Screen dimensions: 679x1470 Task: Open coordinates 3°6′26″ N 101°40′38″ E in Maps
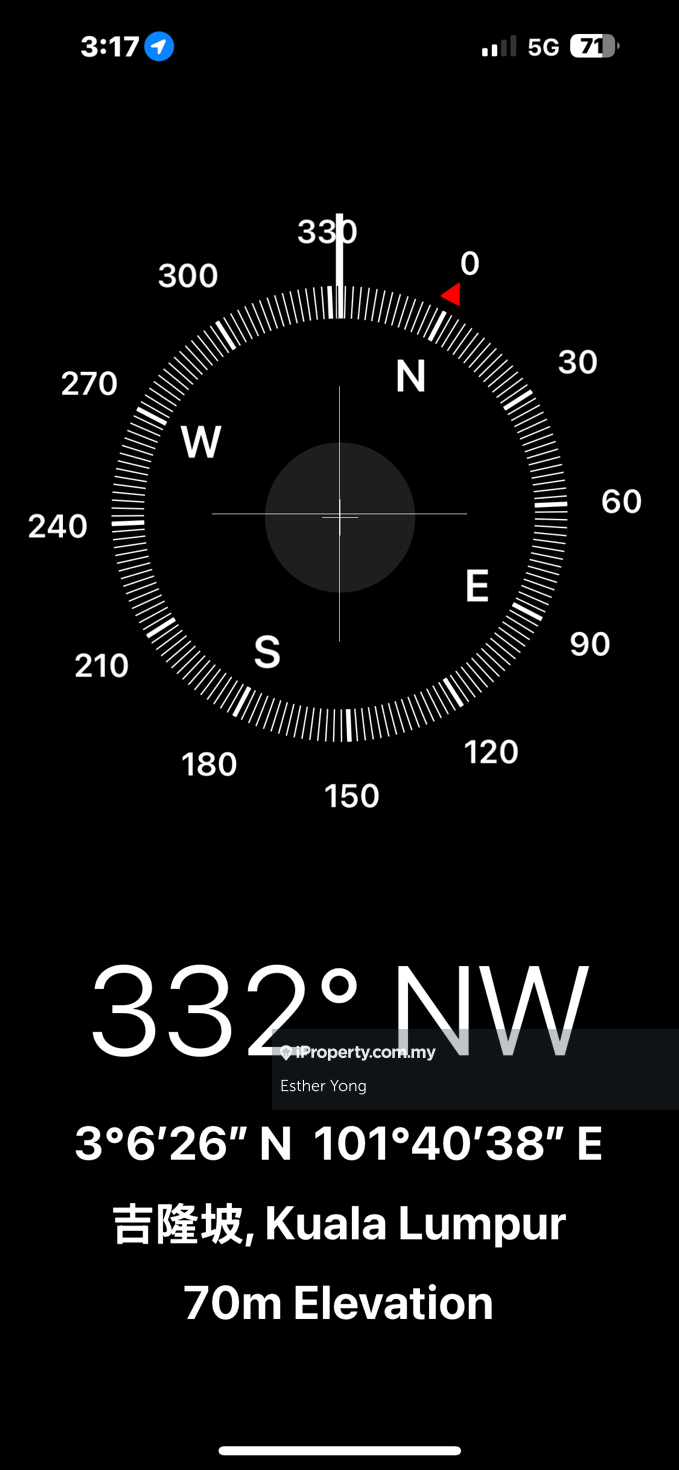point(339,1144)
